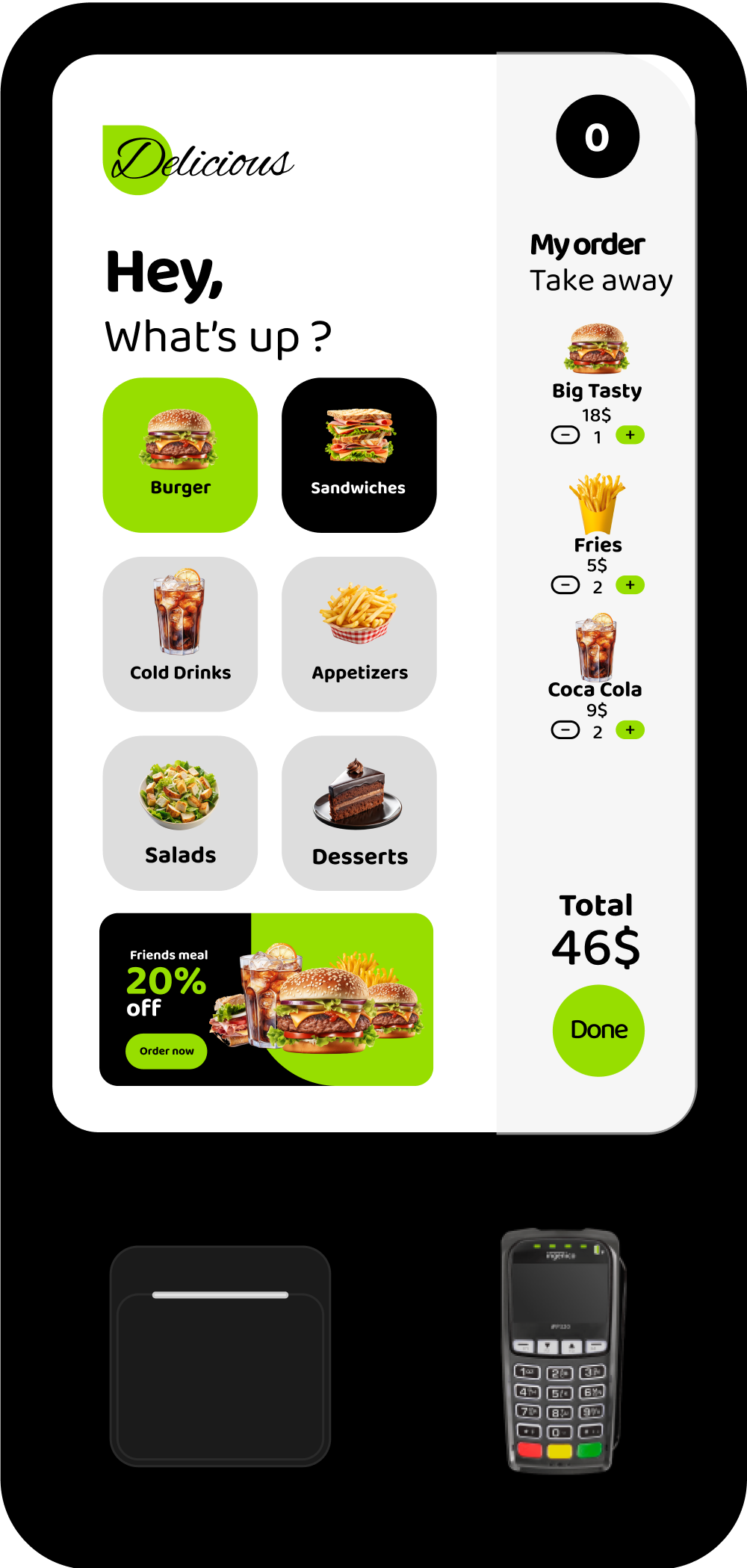Viewport: 747px width, 1568px height.
Task: Add one more Fries
Action: (630, 585)
